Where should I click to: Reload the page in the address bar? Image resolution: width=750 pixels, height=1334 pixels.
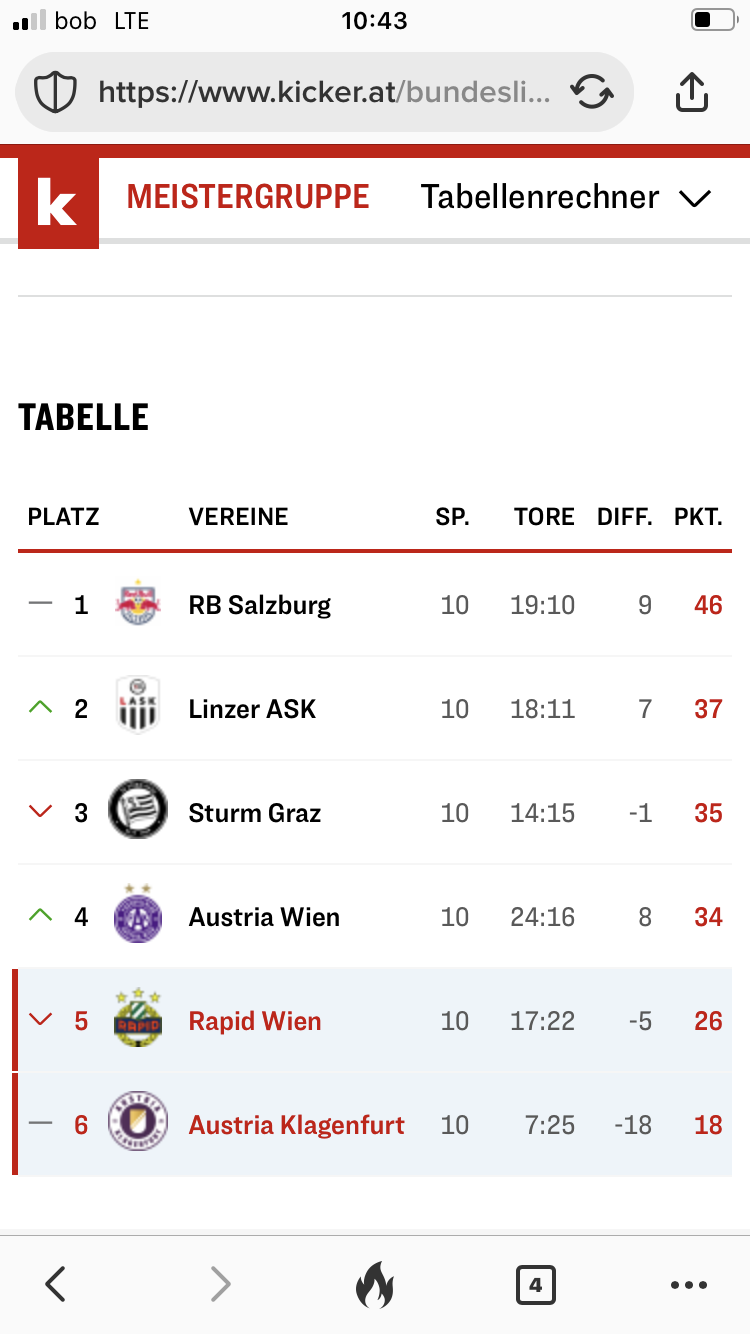[592, 93]
